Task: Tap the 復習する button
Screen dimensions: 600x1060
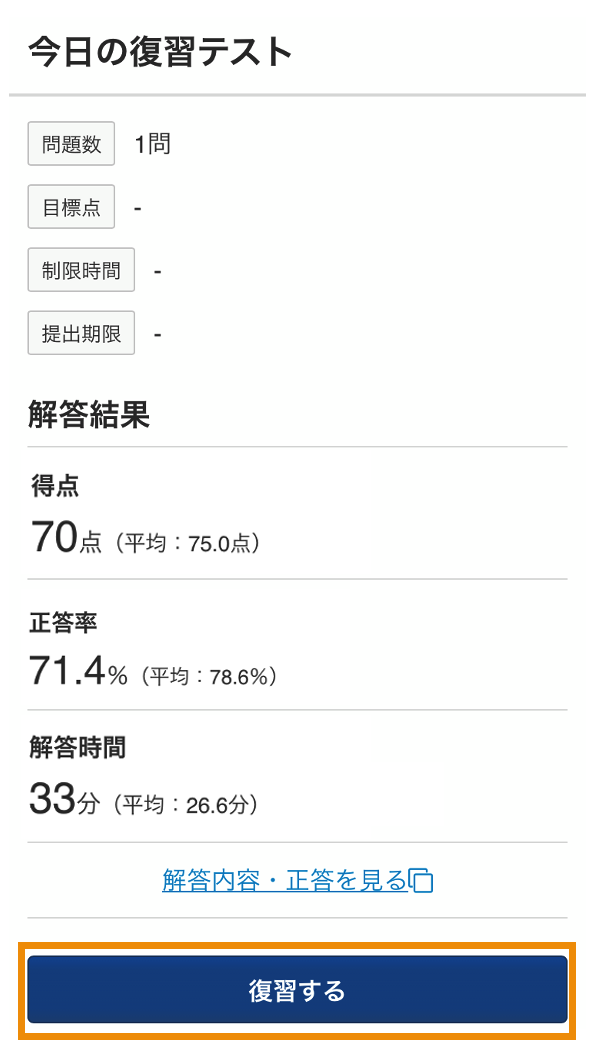Action: (x=297, y=990)
